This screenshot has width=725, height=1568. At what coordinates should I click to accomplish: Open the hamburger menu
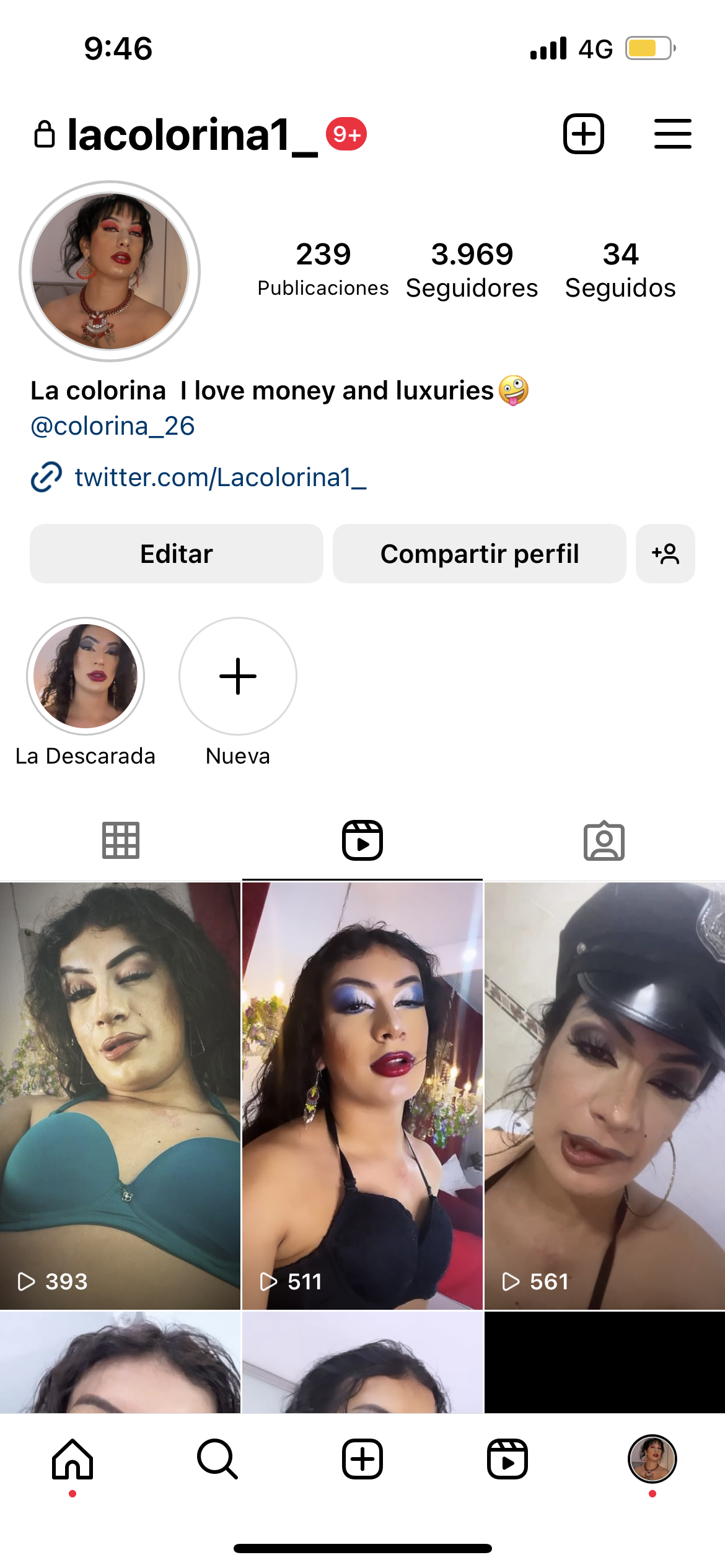pyautogui.click(x=672, y=134)
